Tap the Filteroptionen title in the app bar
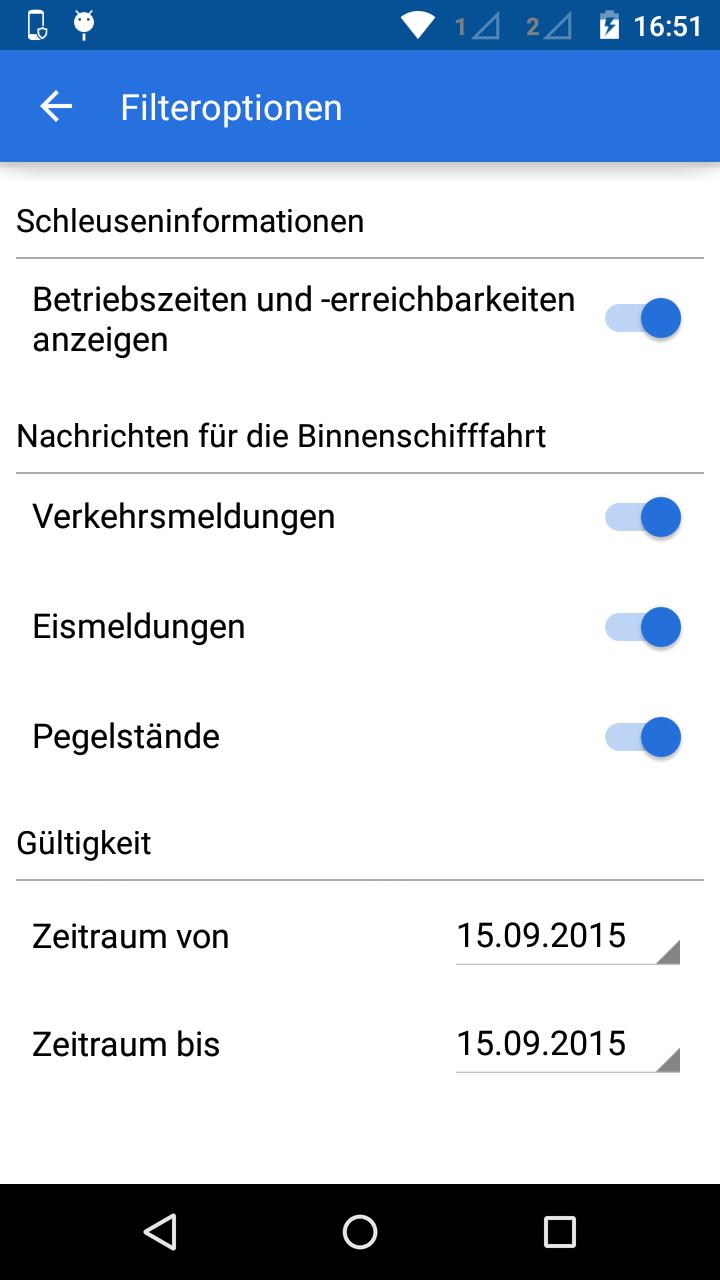 231,106
